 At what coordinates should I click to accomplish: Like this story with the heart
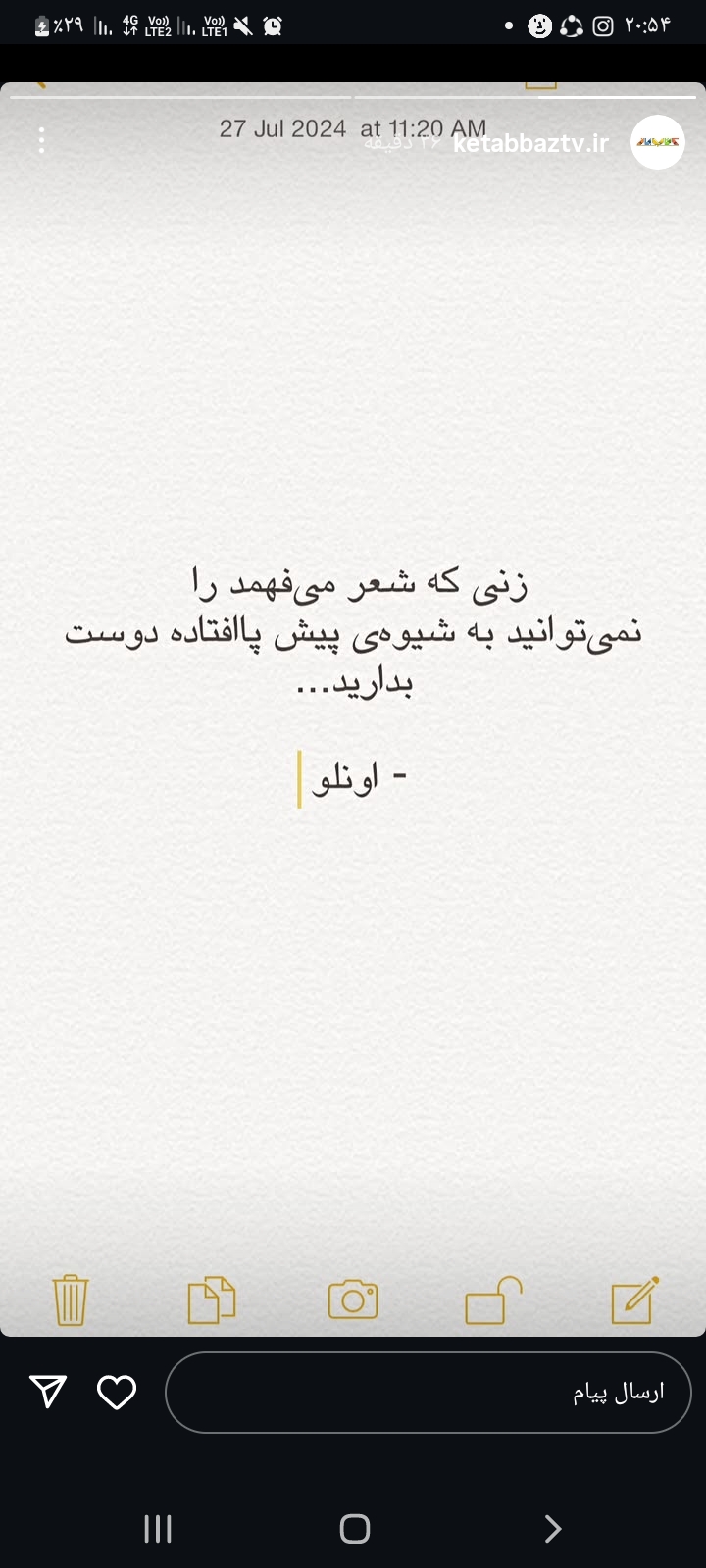(x=117, y=1393)
